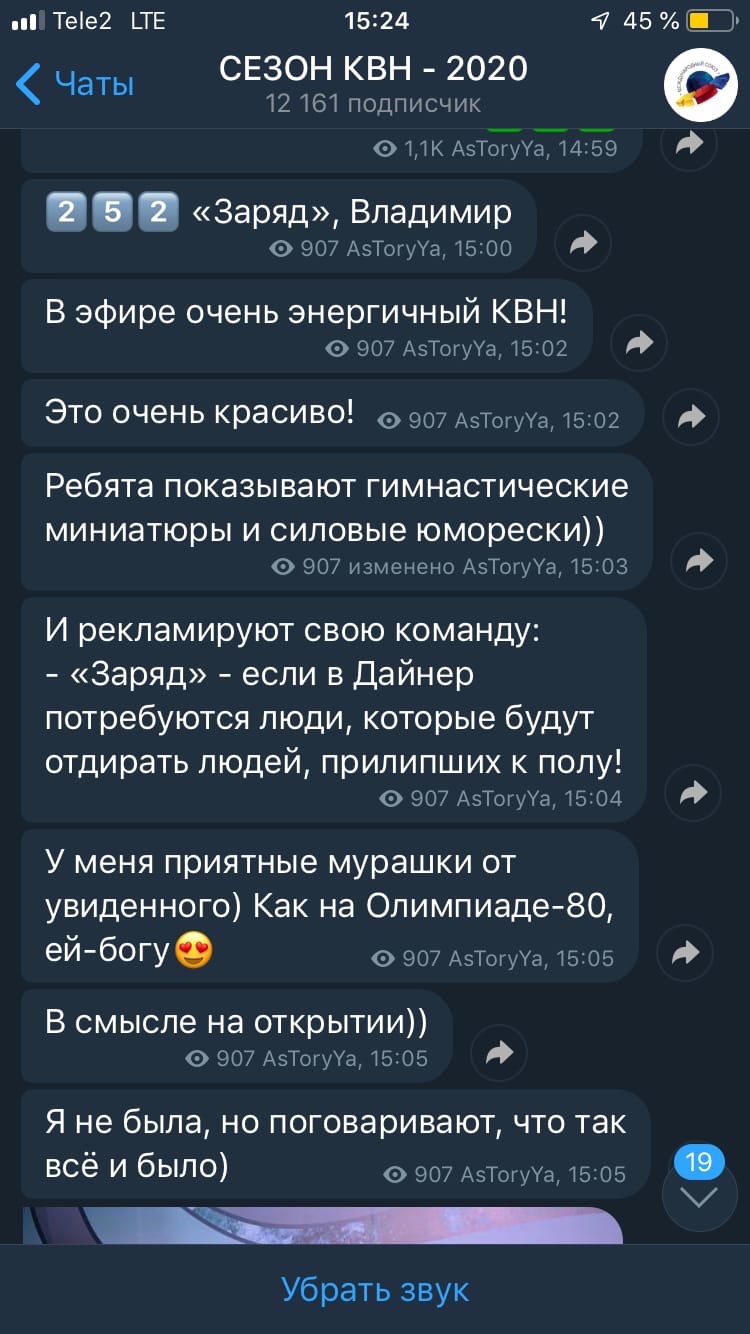The image size is (750, 1334).
Task: Open the channel avatar in the top corner
Action: click(x=701, y=84)
